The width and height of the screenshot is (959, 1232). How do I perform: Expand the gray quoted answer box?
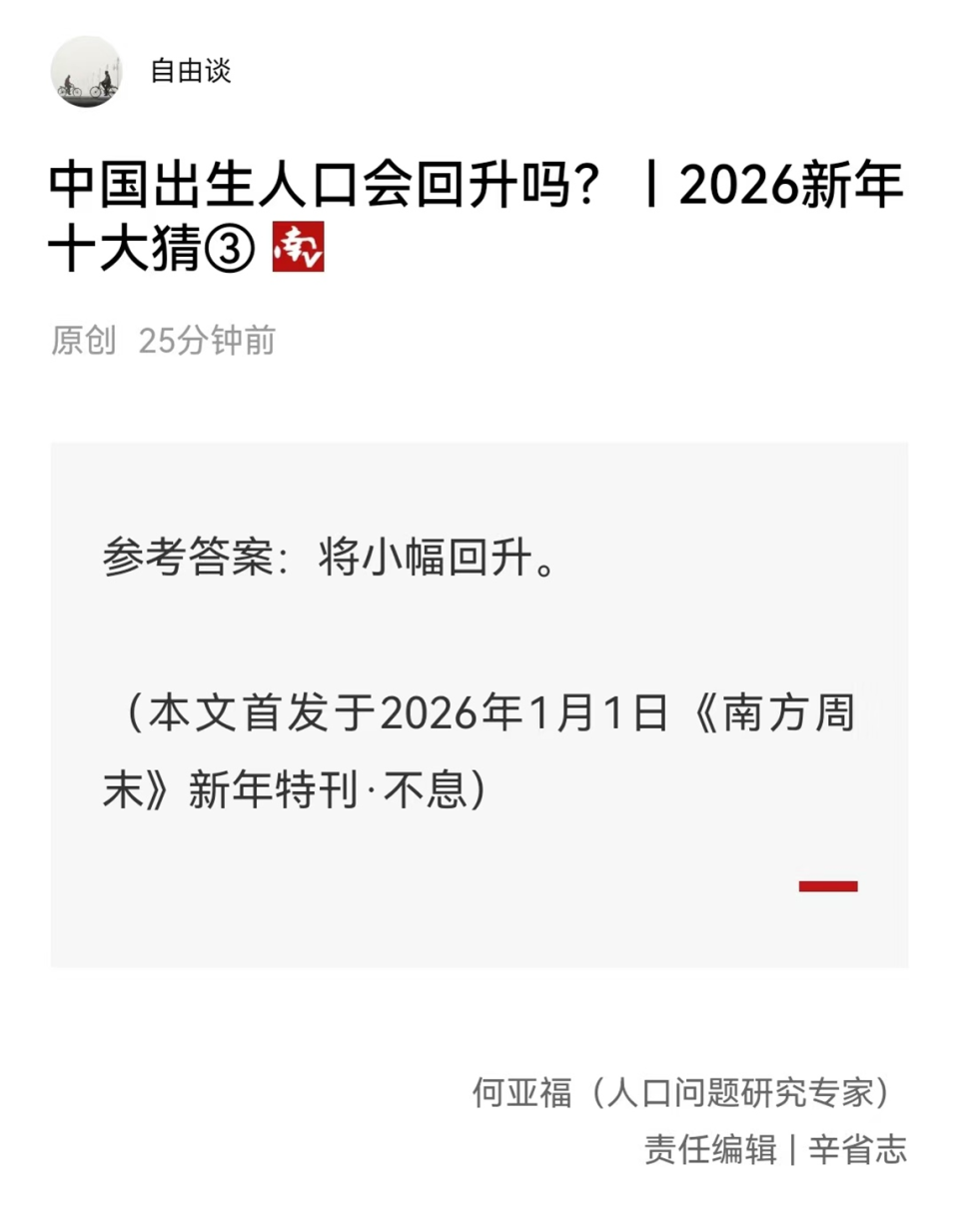(x=478, y=699)
